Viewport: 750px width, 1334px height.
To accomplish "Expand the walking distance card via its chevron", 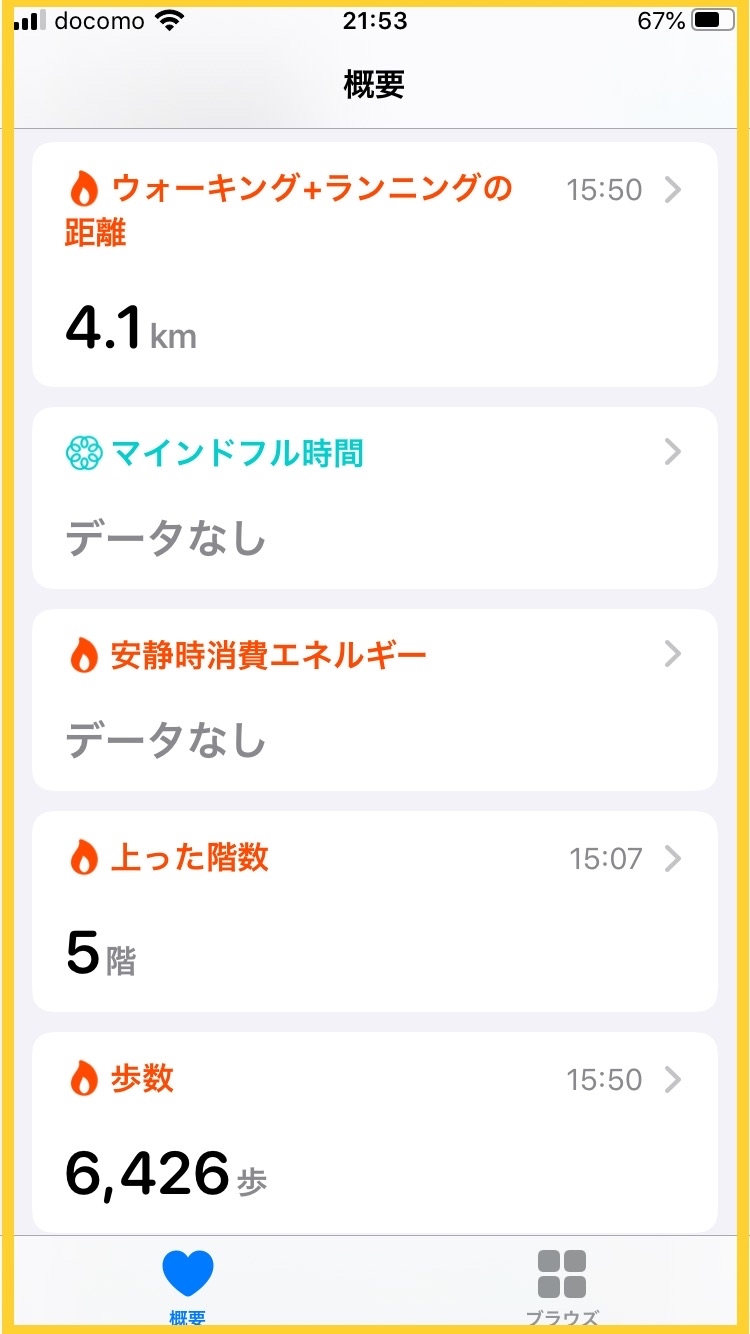I will click(673, 190).
